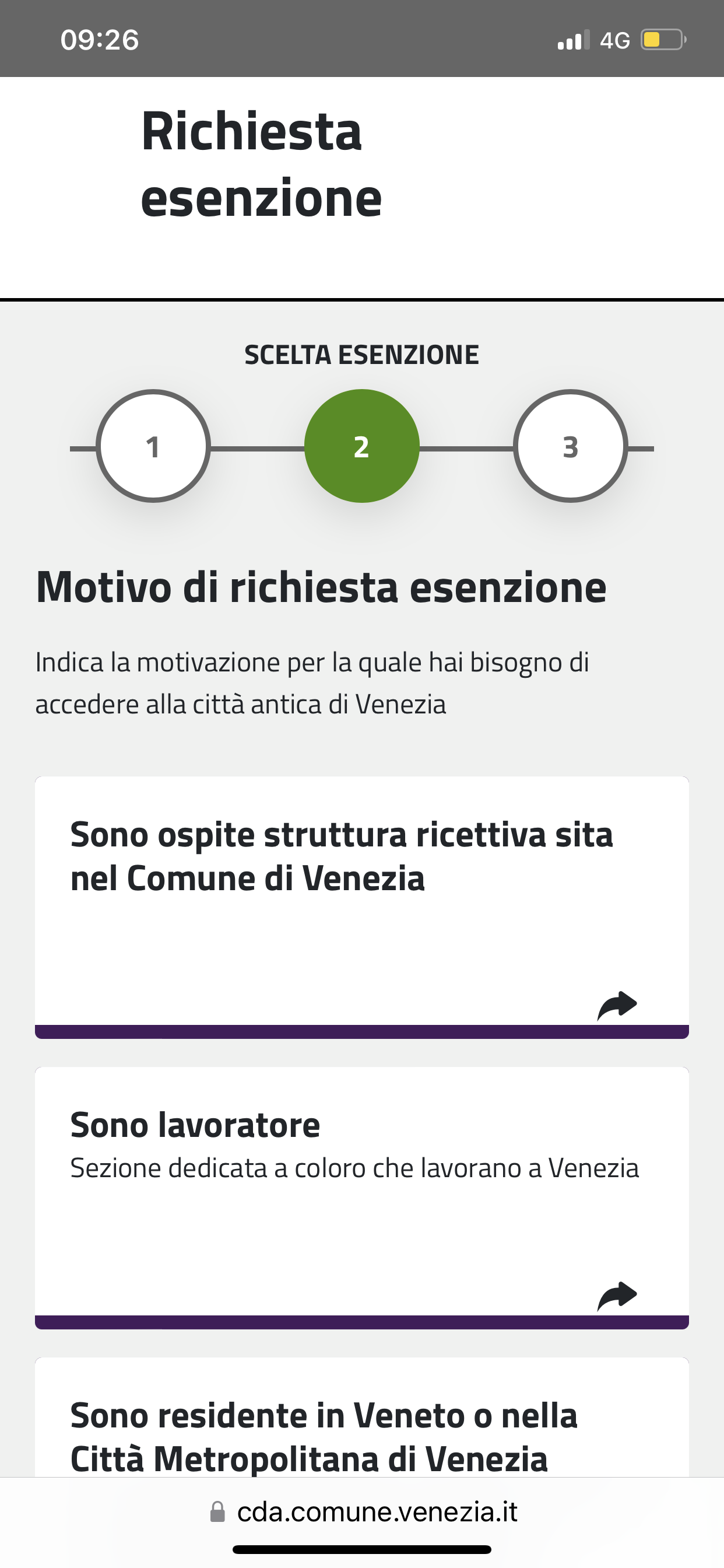Screen dimensions: 724x1568
Task: Go back to step 1 in the progress stepper
Action: click(x=153, y=446)
